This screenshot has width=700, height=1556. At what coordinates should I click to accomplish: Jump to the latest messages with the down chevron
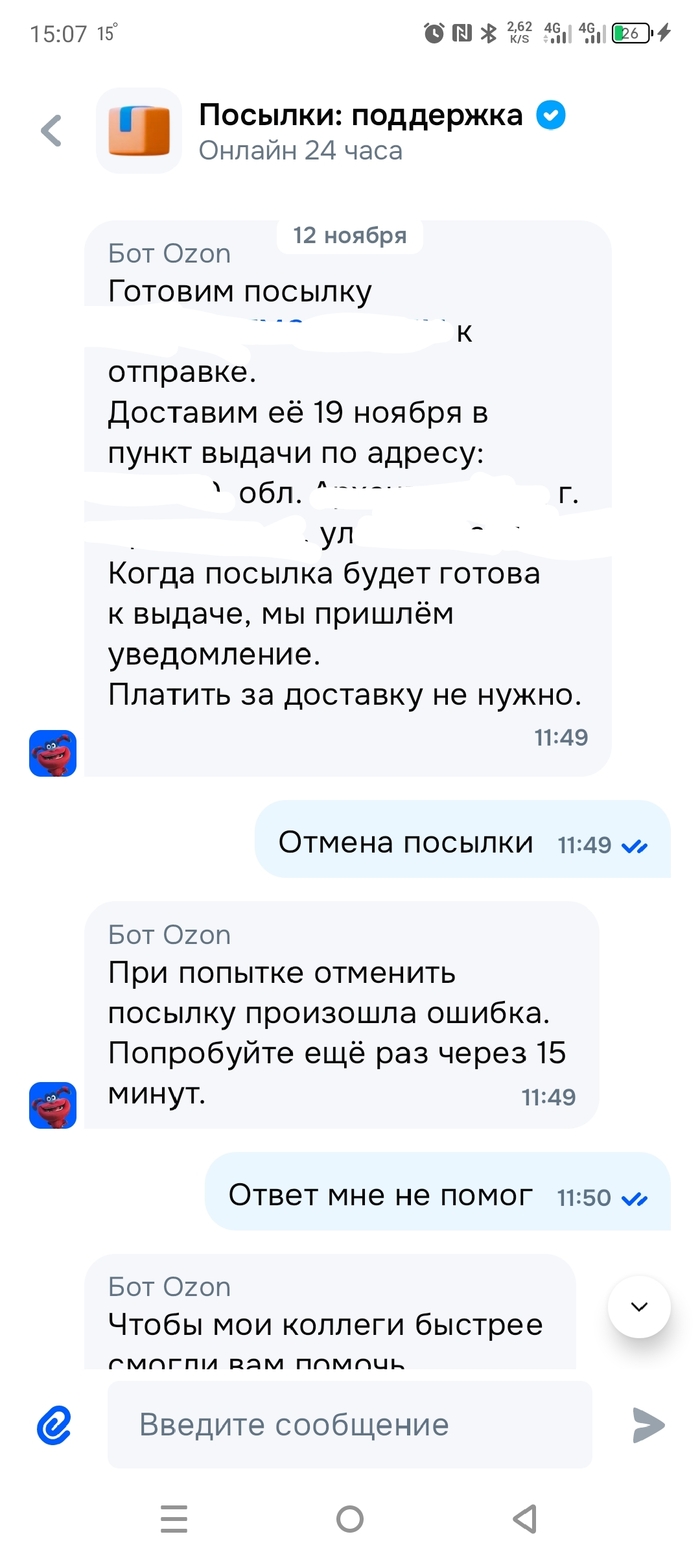point(639,1307)
